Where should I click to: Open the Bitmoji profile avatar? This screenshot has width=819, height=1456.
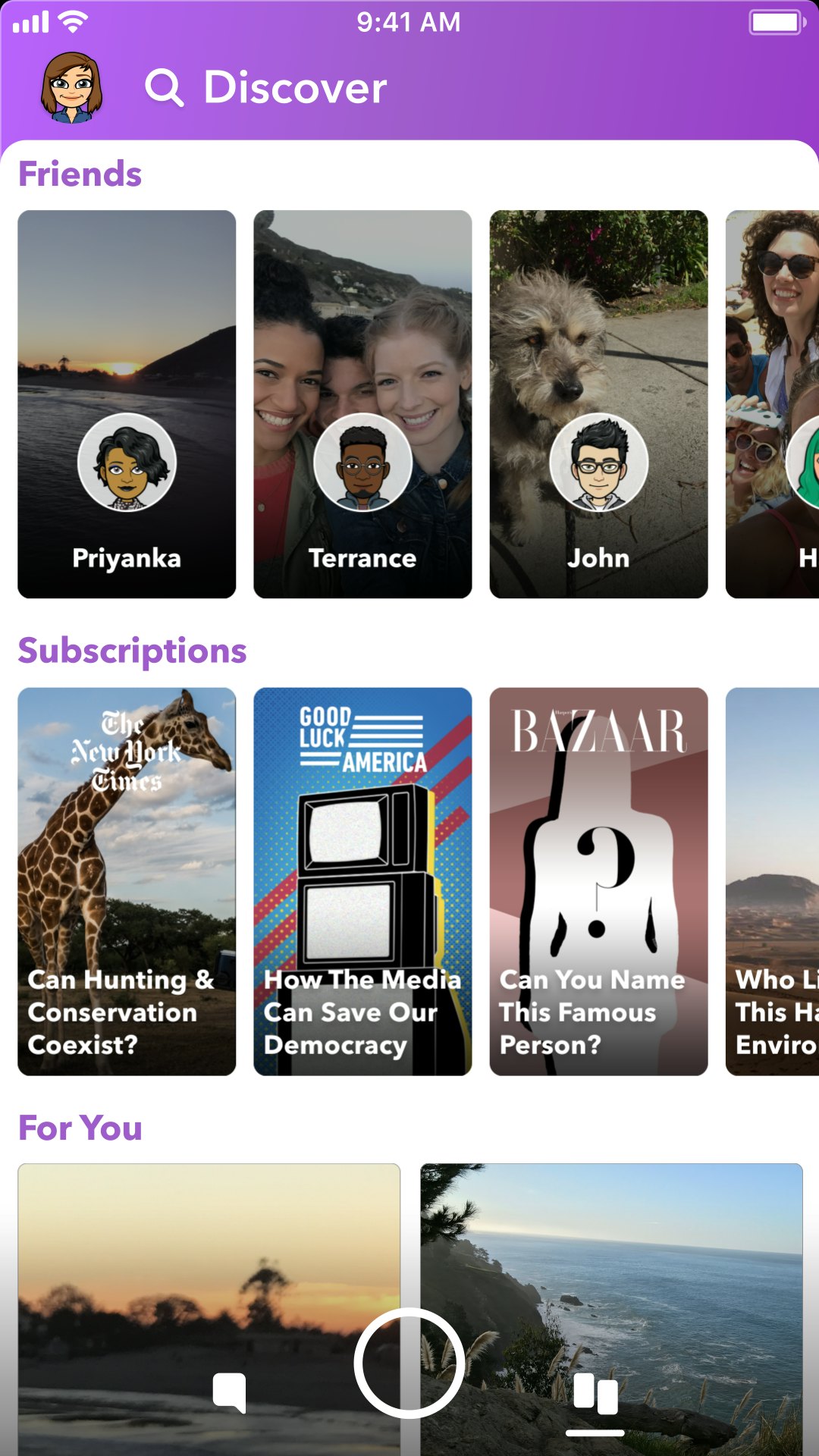click(72, 87)
